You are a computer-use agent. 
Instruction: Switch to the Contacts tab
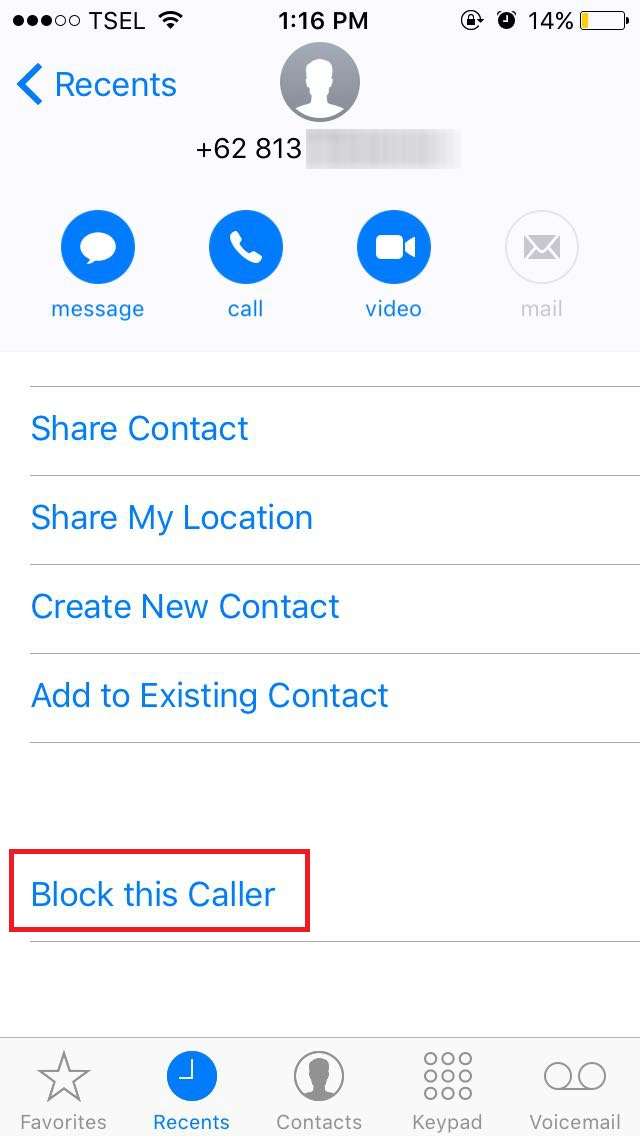coord(319,1089)
